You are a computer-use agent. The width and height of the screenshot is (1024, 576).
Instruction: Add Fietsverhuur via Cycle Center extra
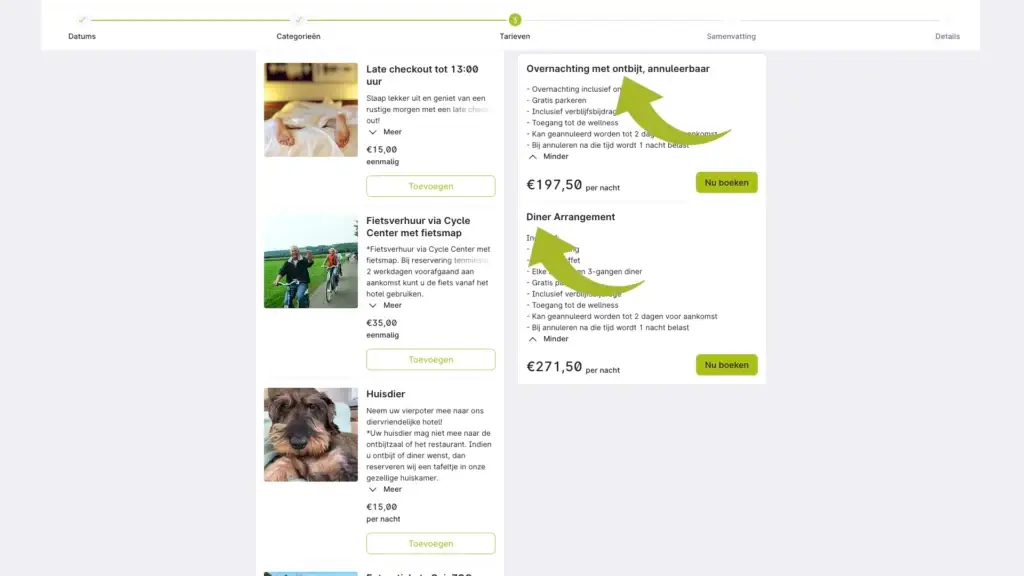[x=430, y=360]
